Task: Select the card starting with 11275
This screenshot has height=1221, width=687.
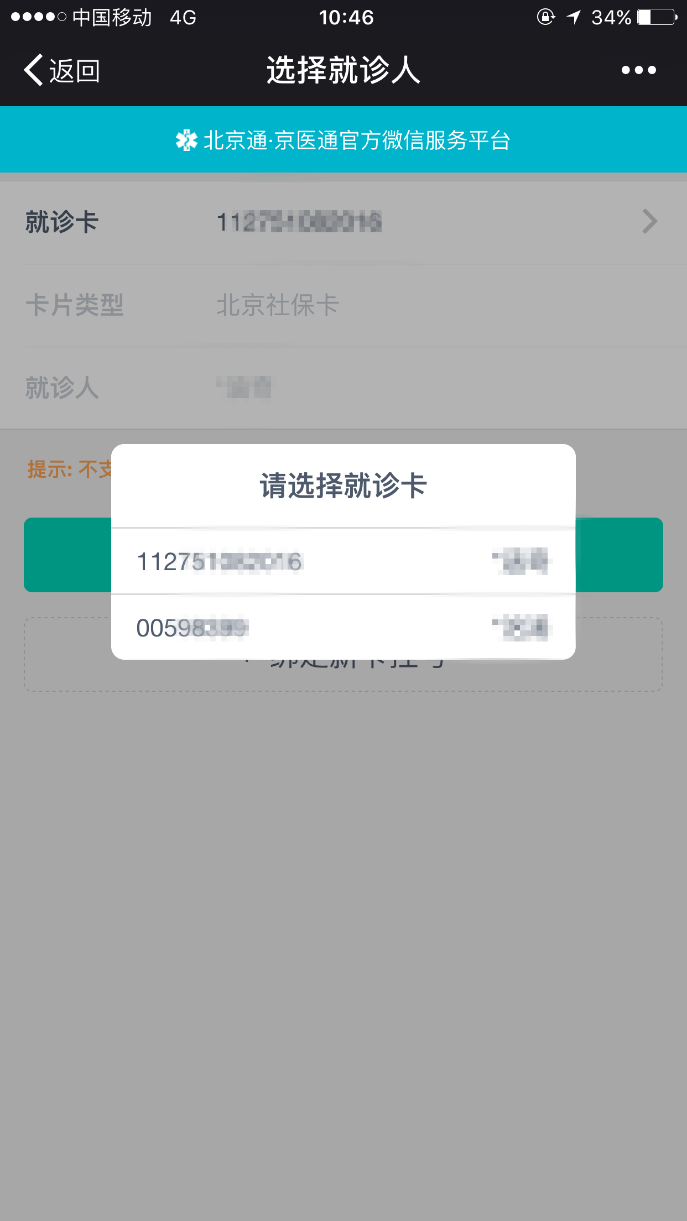Action: (342, 562)
